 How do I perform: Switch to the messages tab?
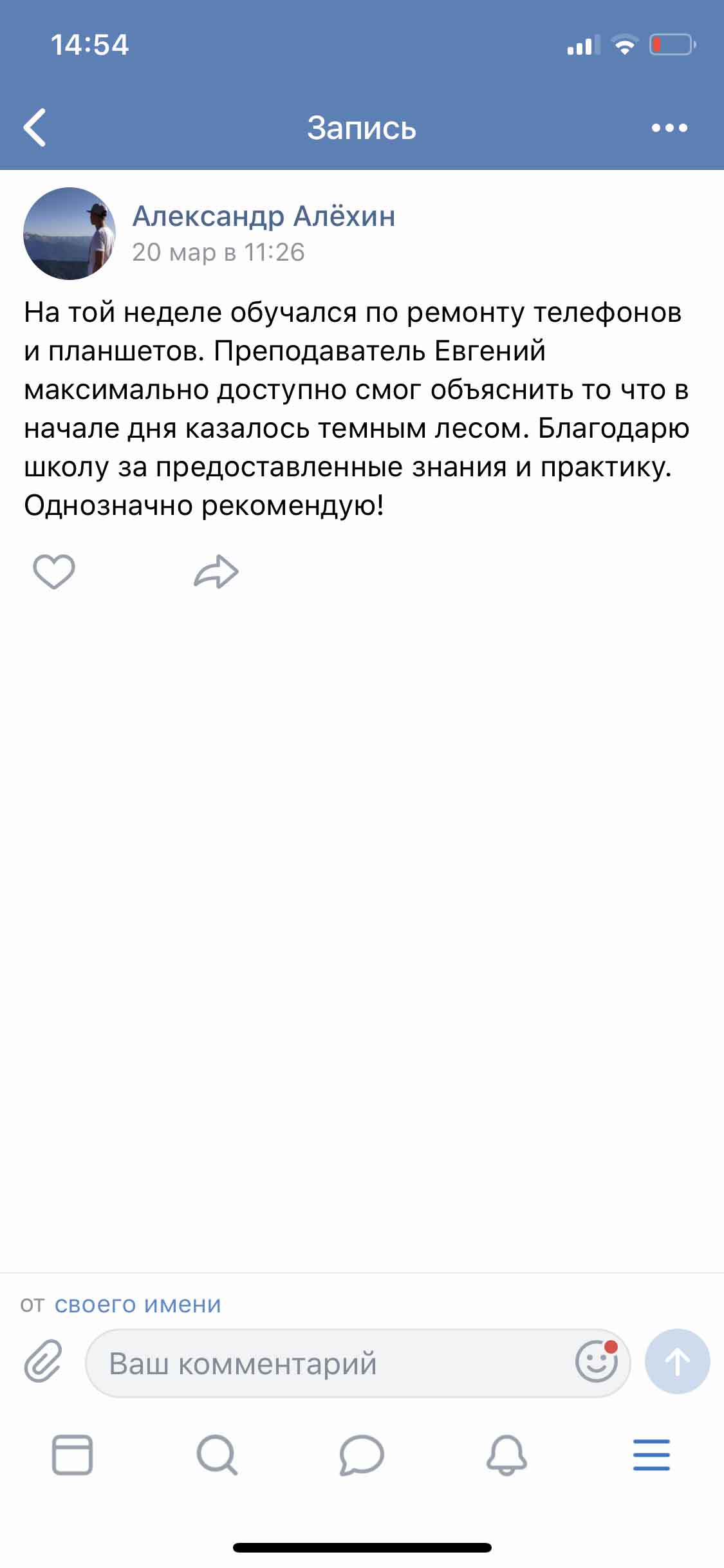(x=362, y=1455)
